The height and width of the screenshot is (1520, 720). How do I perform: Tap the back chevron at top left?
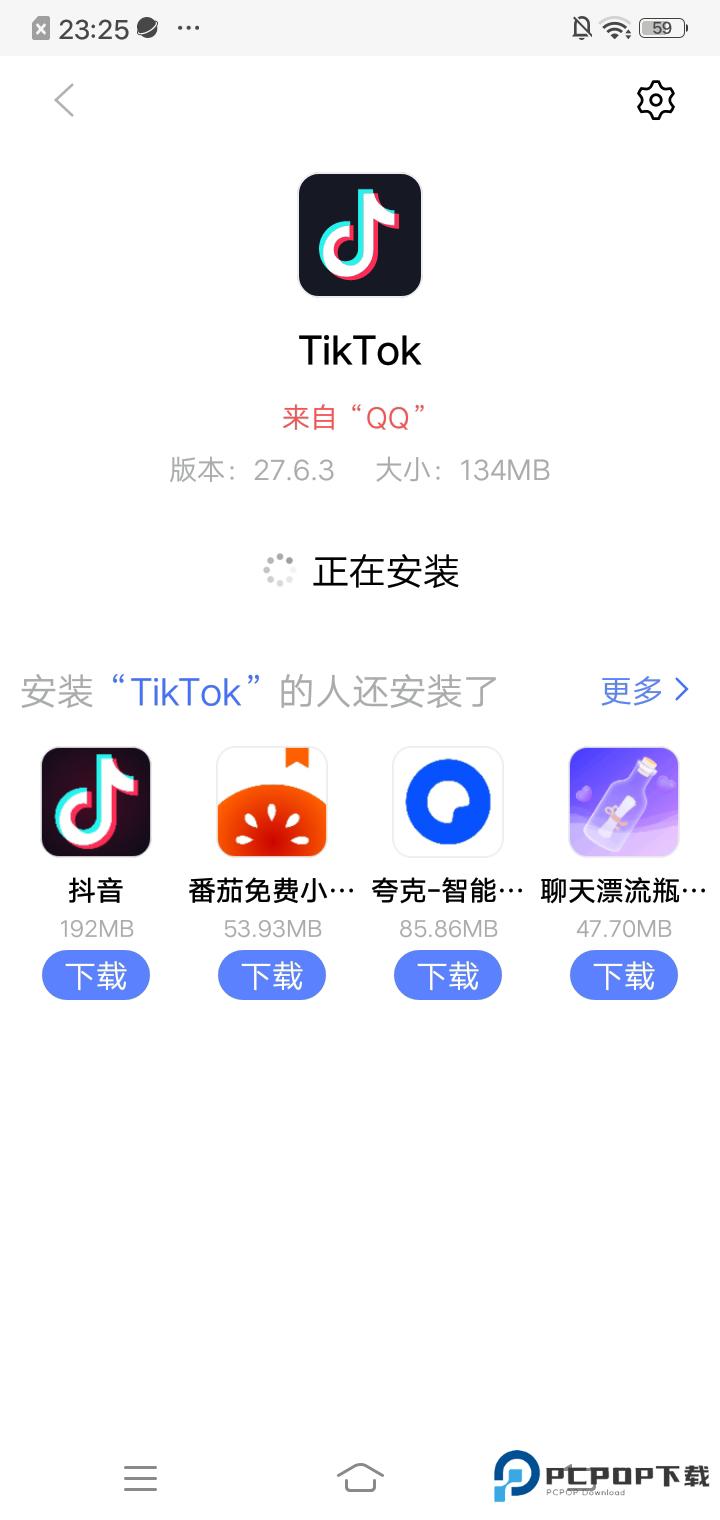[x=63, y=100]
